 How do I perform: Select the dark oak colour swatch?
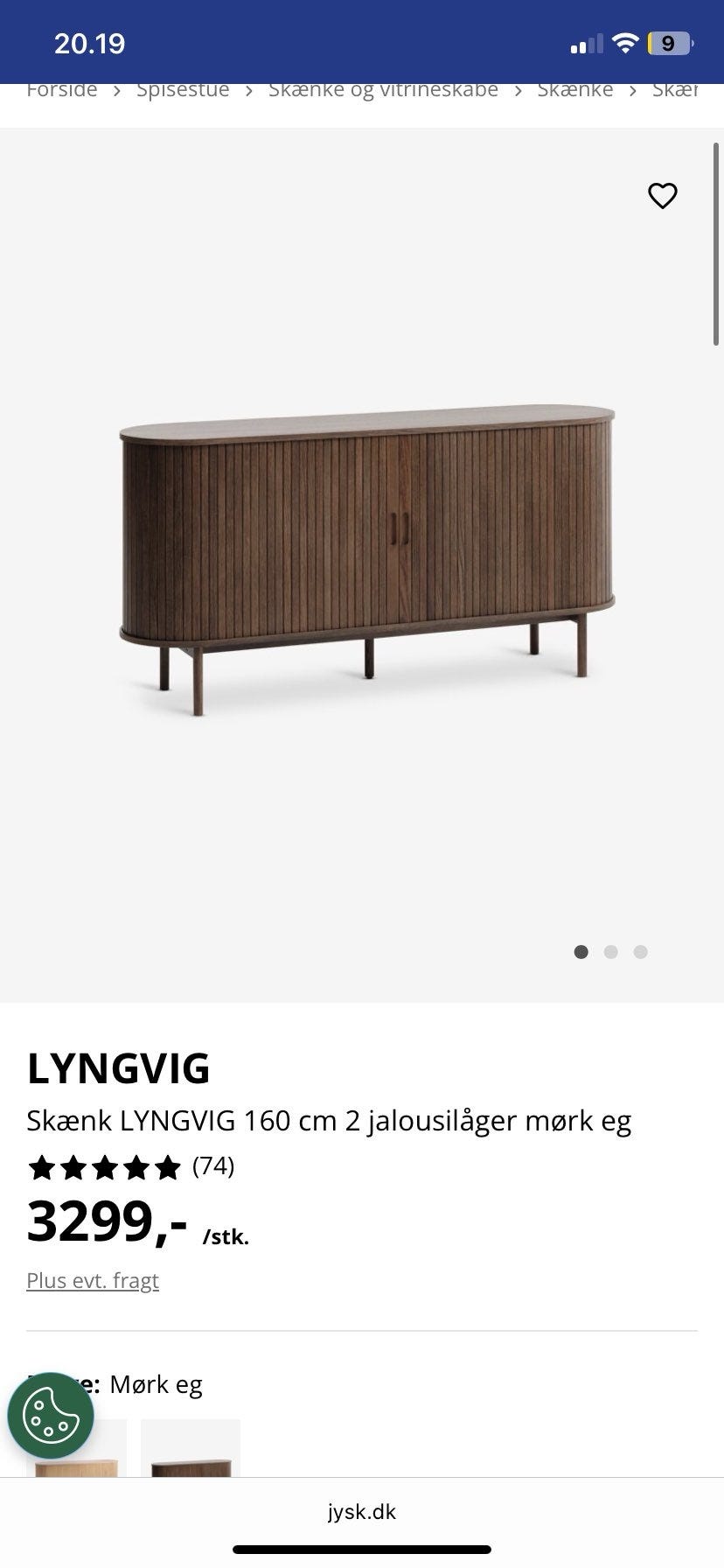click(x=191, y=1450)
